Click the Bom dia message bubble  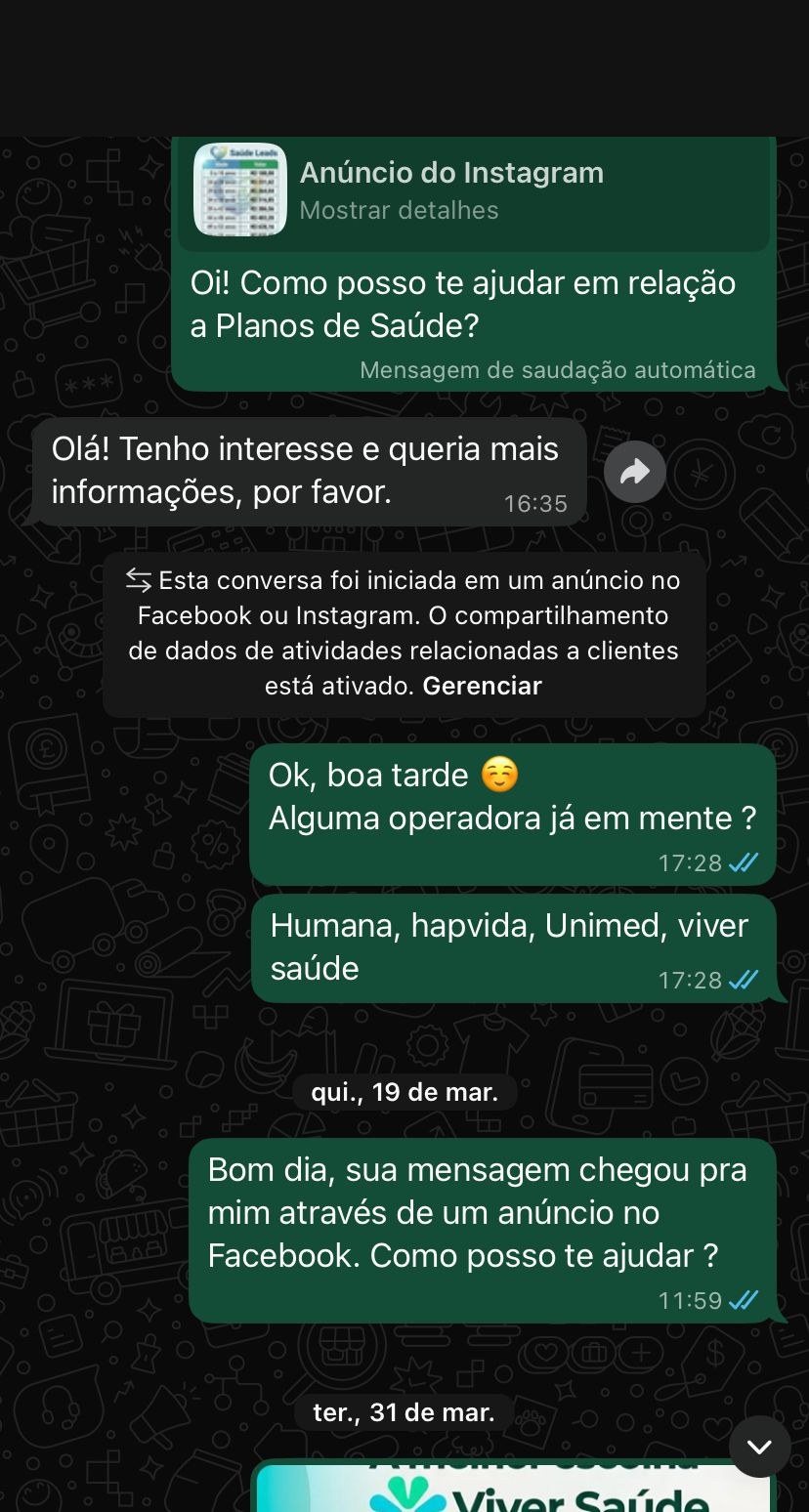477,1212
